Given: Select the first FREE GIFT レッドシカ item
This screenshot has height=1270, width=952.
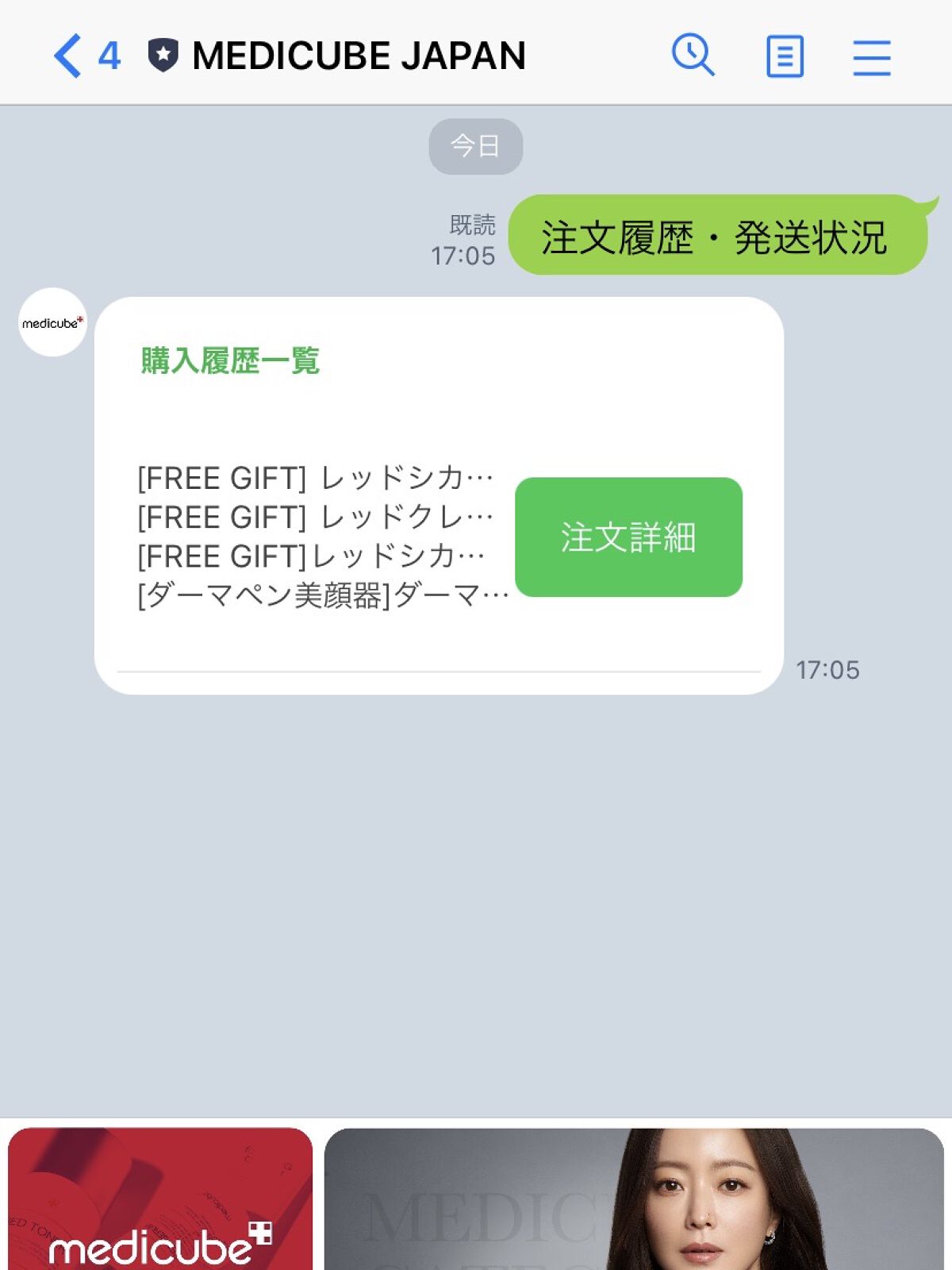Looking at the screenshot, I should [x=315, y=476].
